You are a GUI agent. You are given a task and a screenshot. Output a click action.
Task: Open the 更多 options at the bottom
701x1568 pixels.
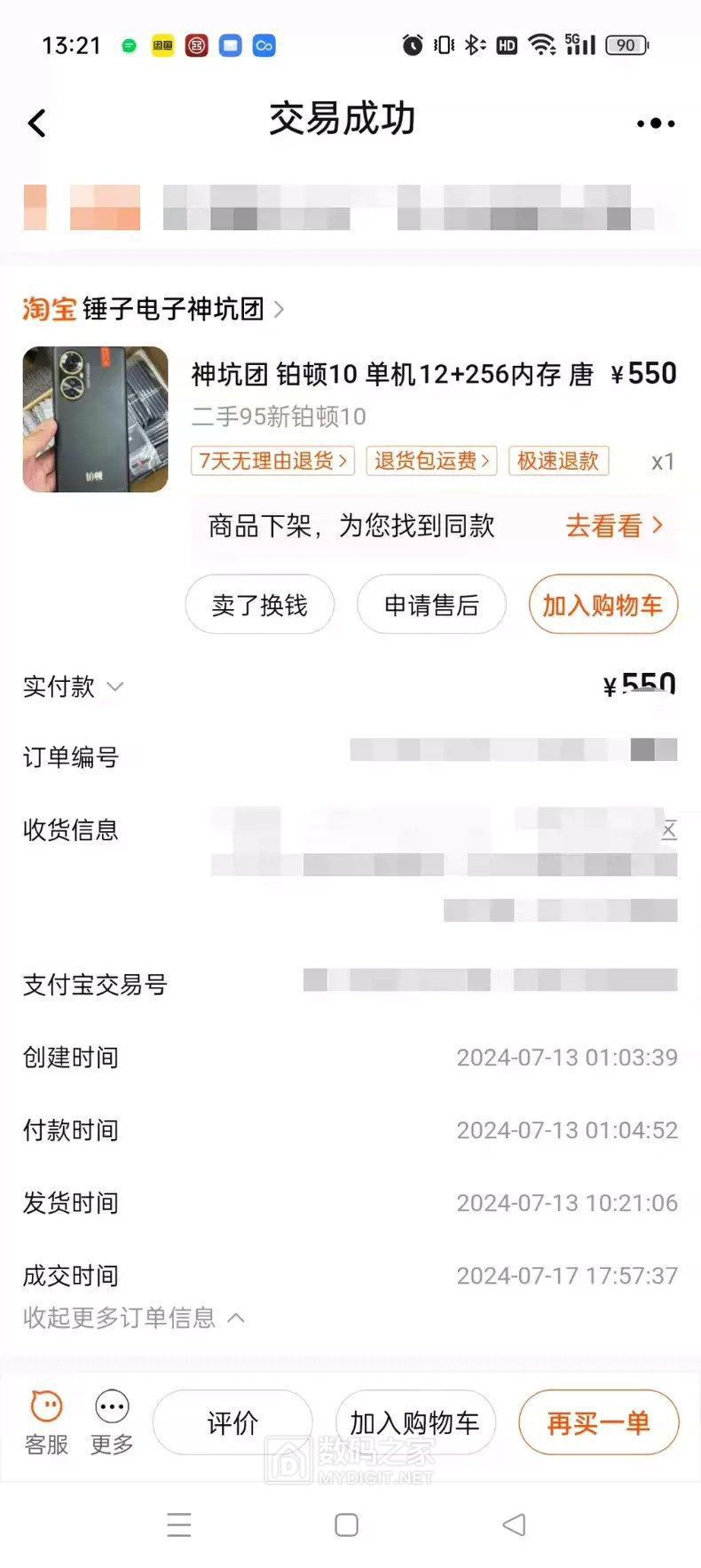112,1421
